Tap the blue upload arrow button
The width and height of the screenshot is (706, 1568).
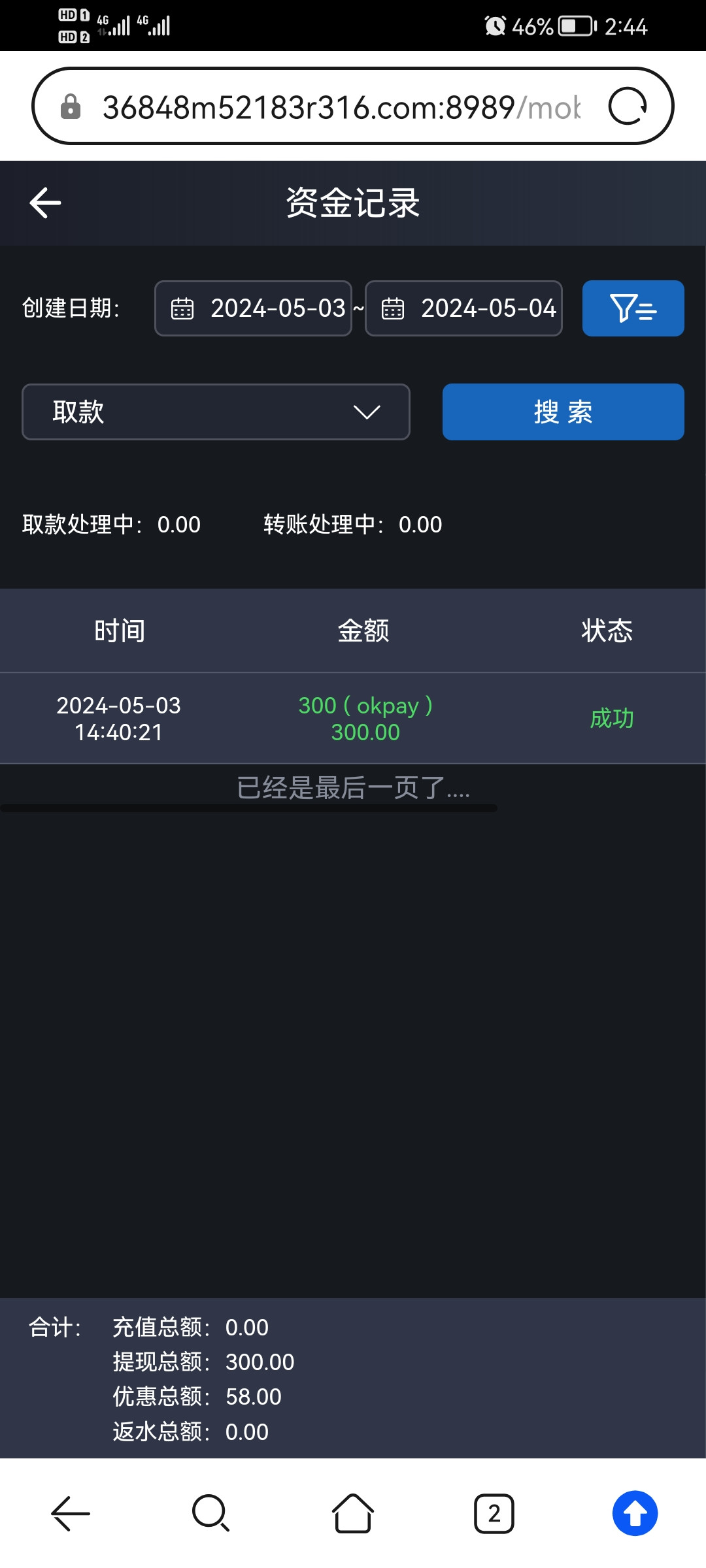pyautogui.click(x=635, y=1513)
